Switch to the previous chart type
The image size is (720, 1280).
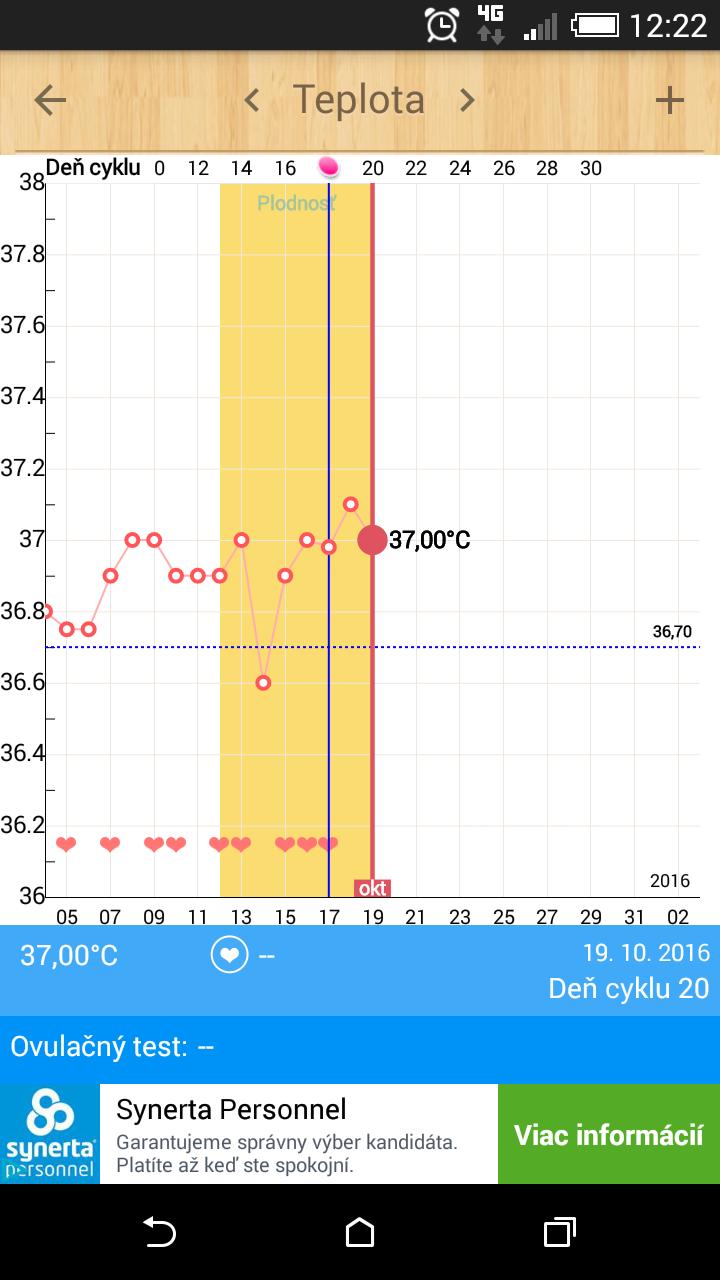pyautogui.click(x=252, y=100)
